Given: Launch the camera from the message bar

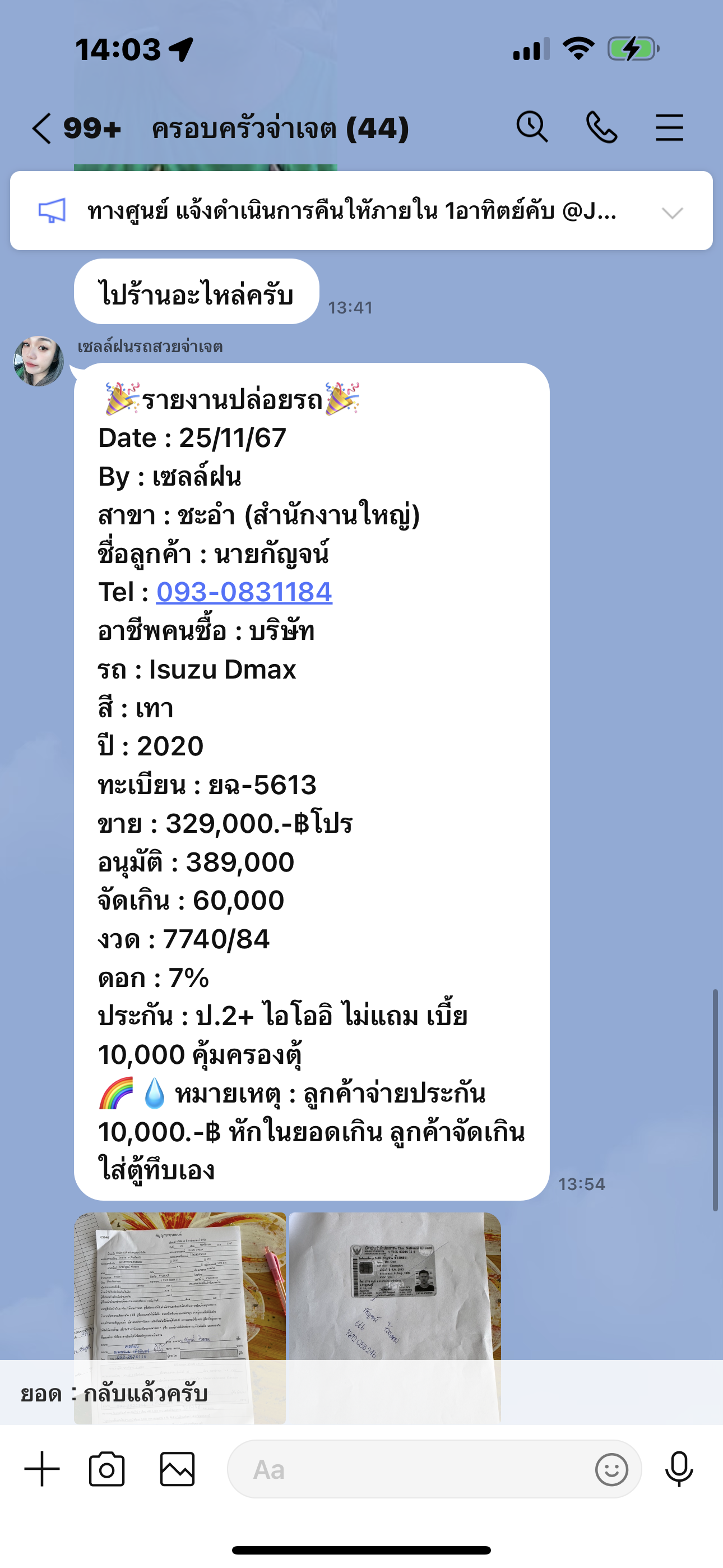Looking at the screenshot, I should tap(106, 1469).
